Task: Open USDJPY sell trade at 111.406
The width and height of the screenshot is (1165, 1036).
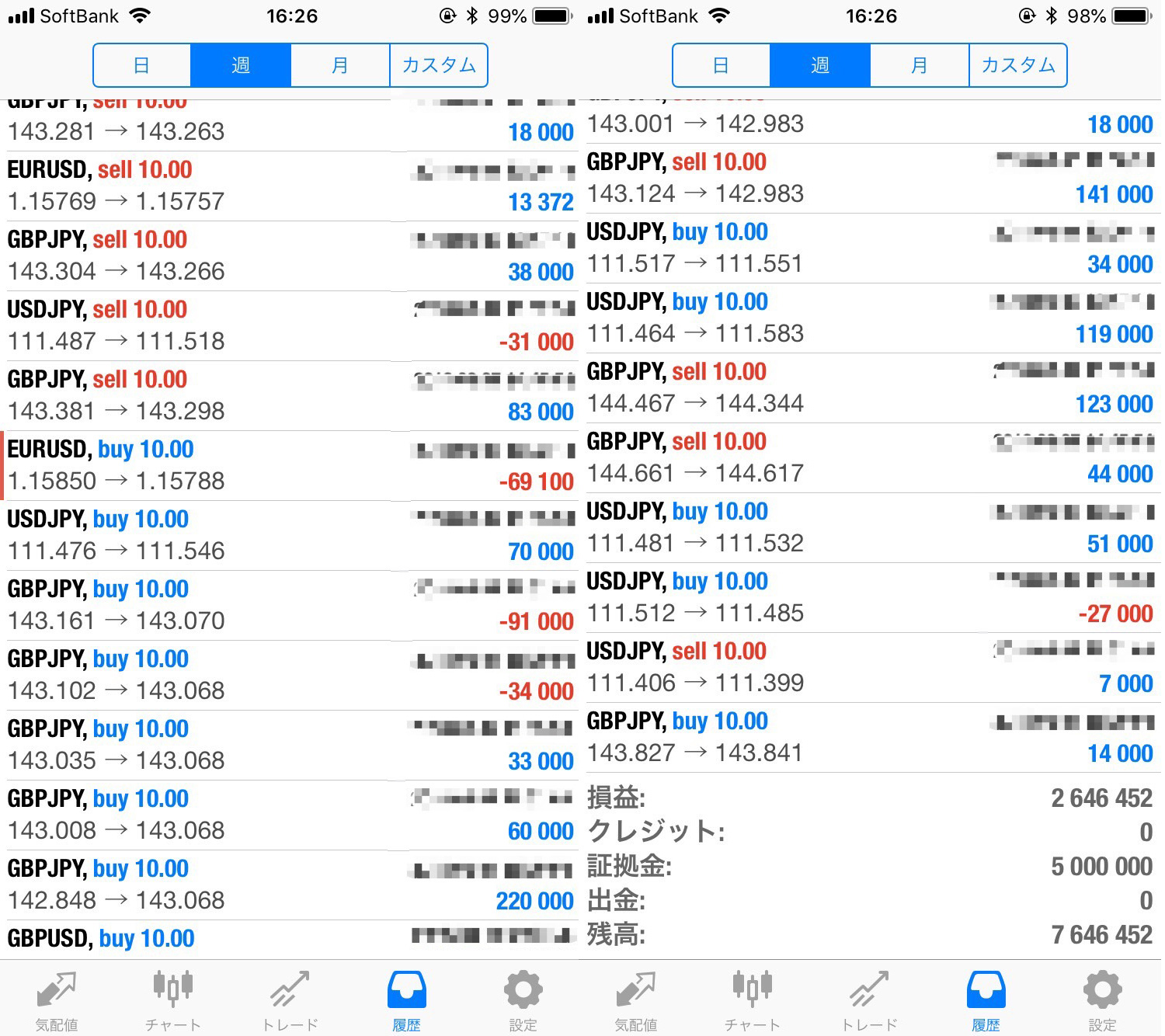Action: [x=870, y=668]
